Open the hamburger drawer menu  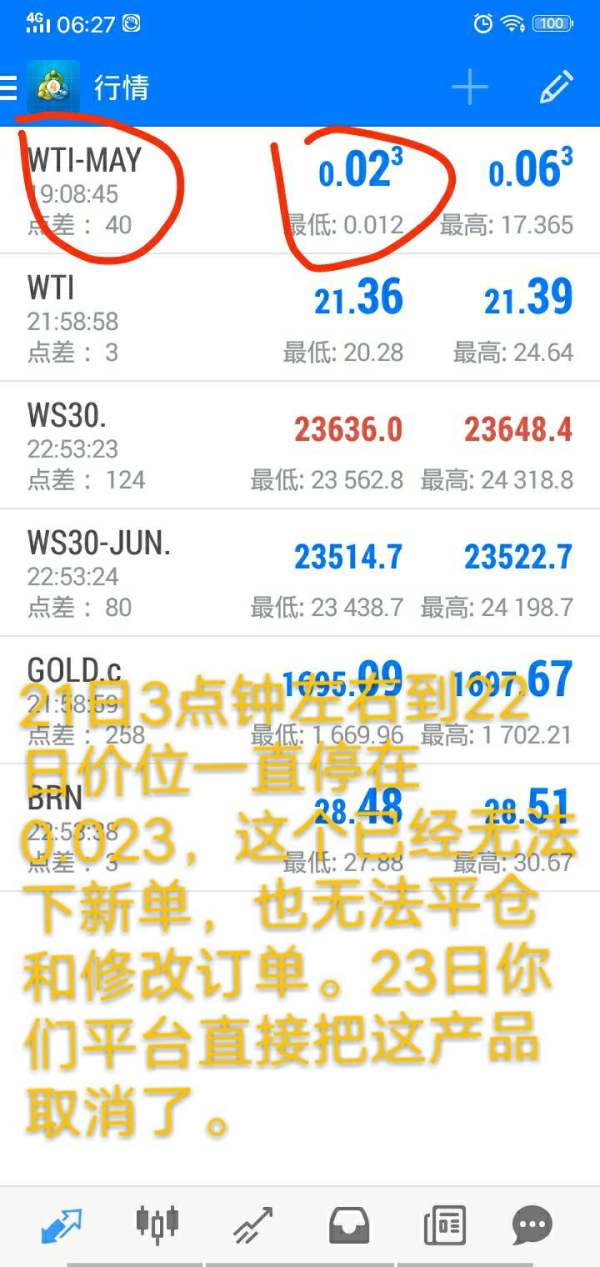[8, 88]
